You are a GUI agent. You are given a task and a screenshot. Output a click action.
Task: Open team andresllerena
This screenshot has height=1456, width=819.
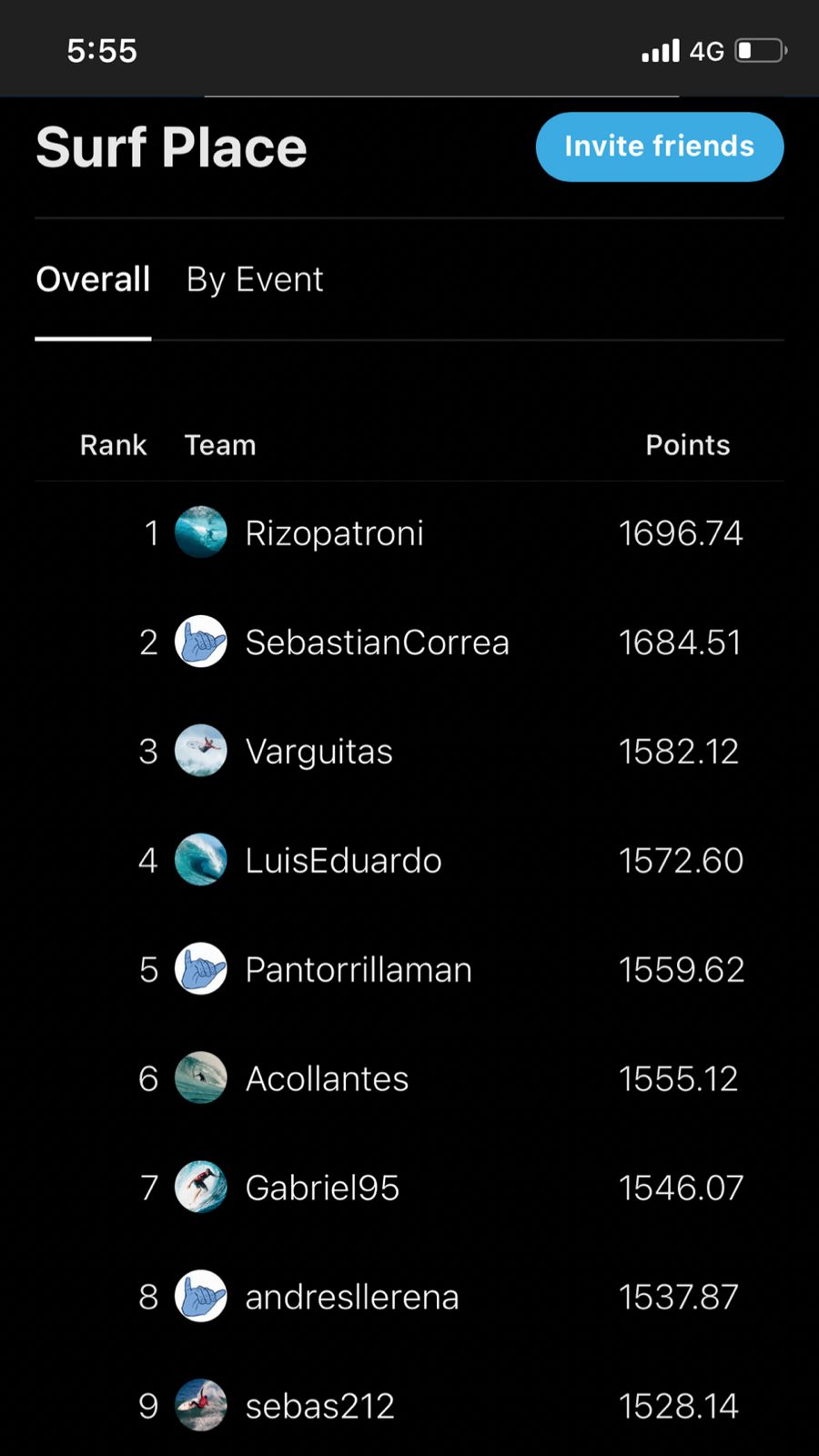pos(409,1297)
